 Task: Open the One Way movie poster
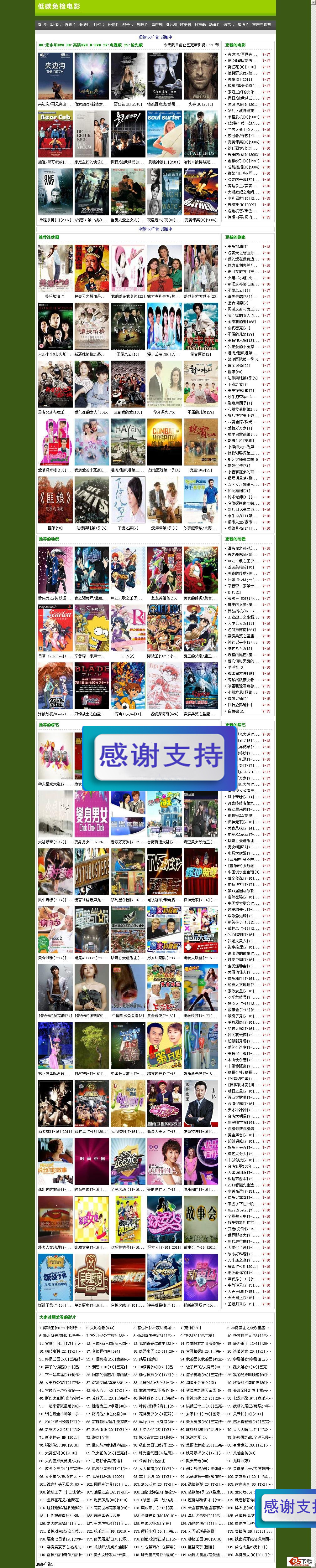pos(55,192)
